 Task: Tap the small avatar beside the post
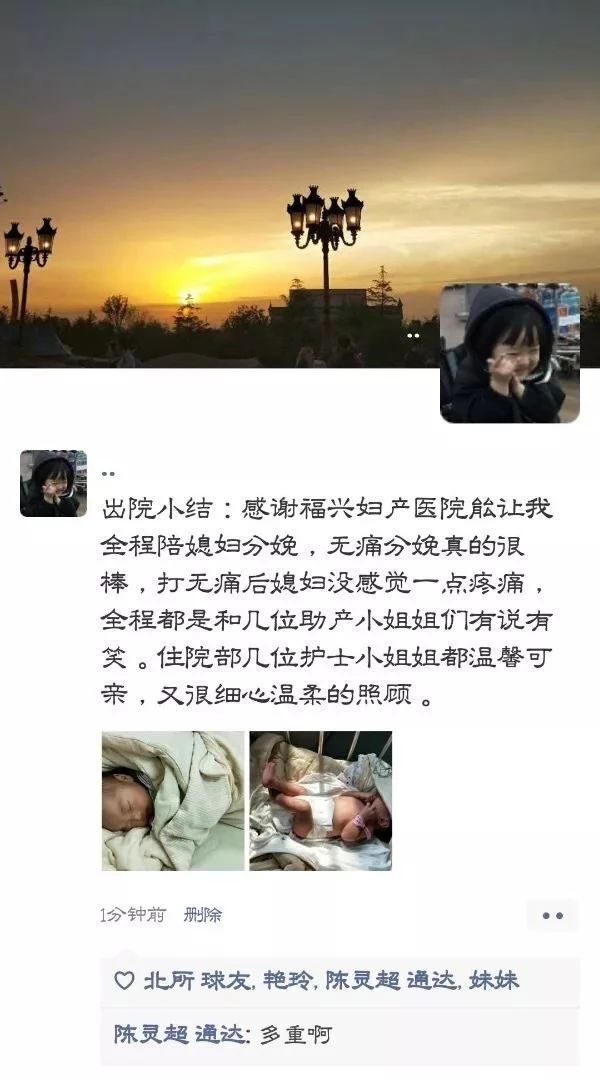[53, 483]
